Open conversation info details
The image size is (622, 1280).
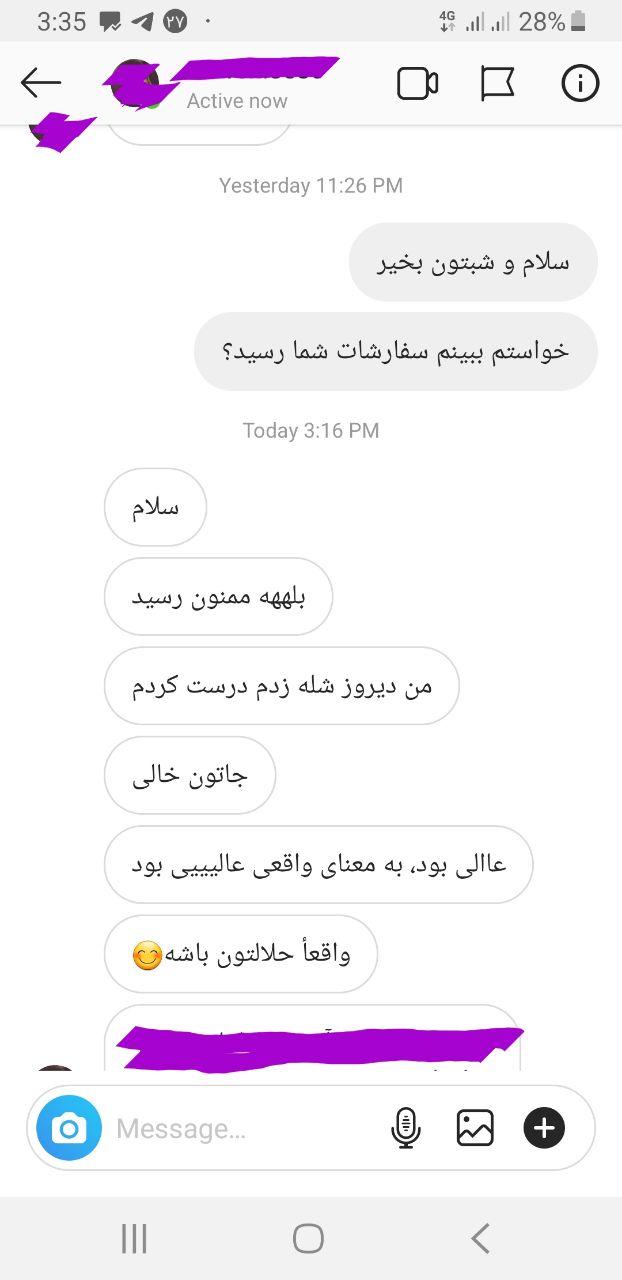tap(580, 84)
